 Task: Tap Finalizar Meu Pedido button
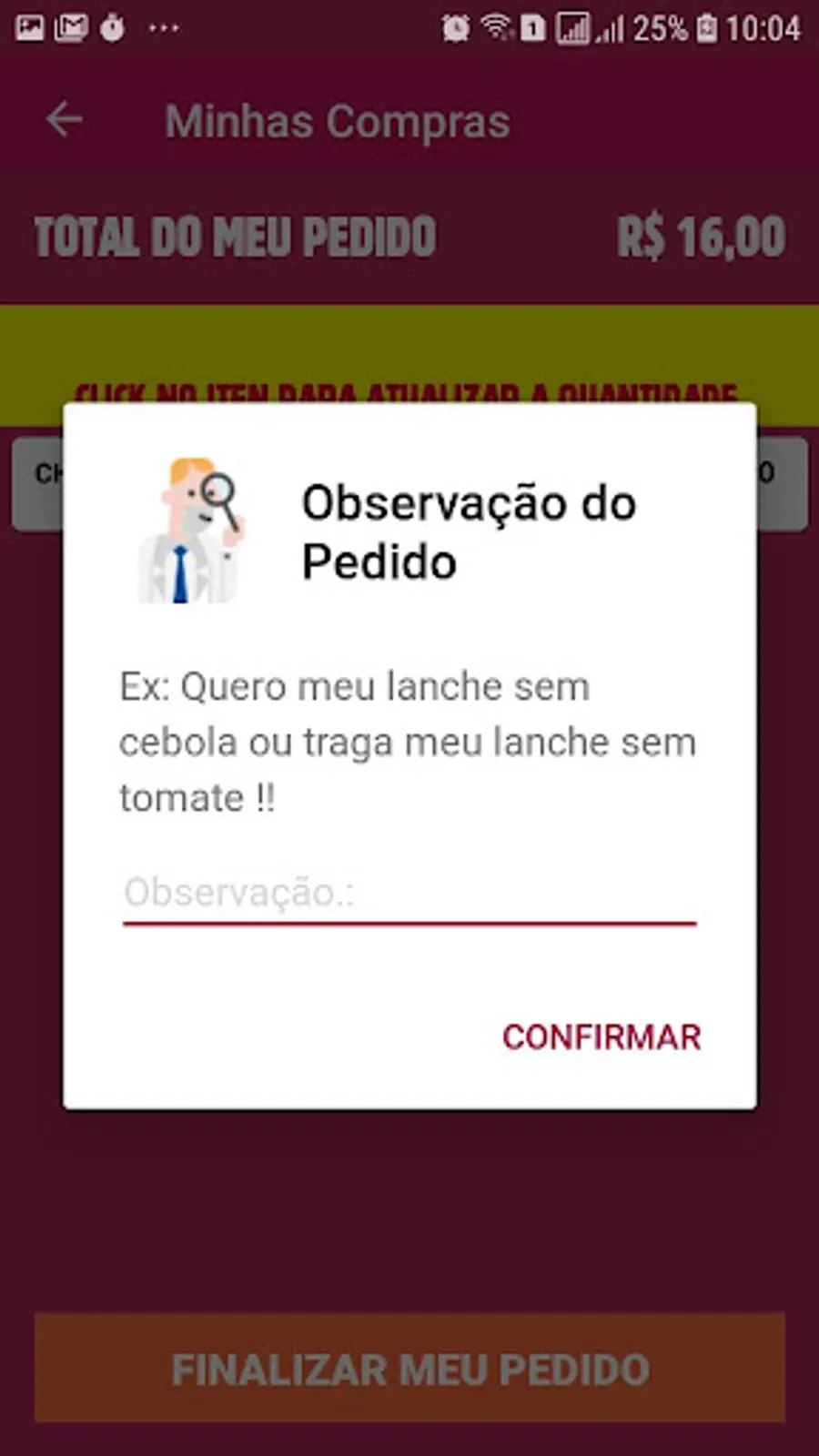coord(409,1368)
